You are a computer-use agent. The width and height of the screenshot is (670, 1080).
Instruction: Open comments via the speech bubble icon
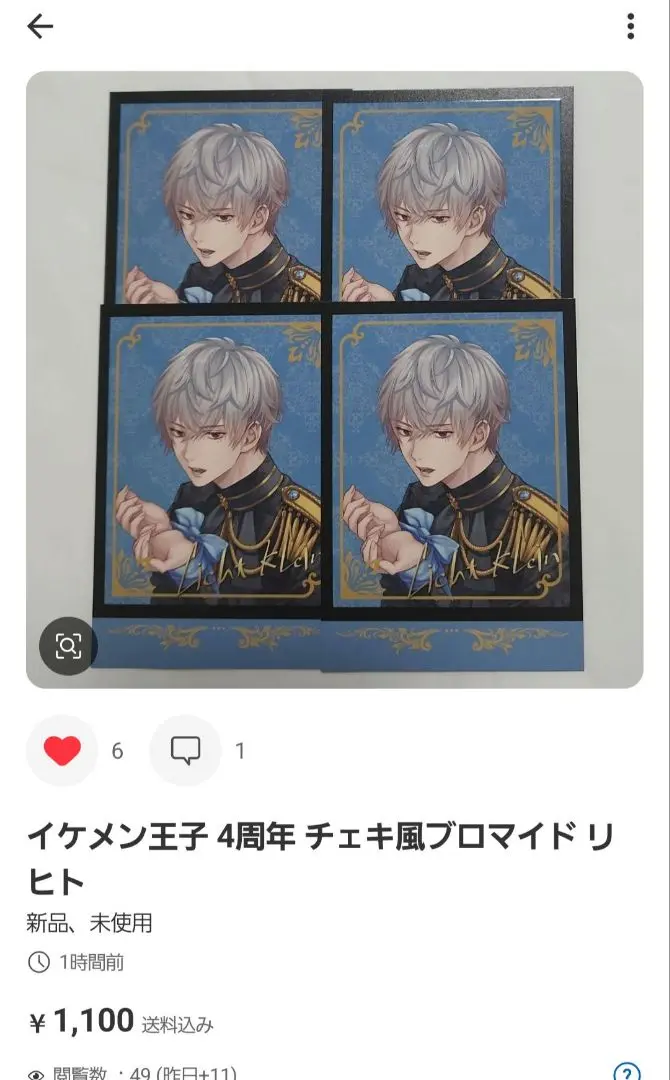click(185, 750)
